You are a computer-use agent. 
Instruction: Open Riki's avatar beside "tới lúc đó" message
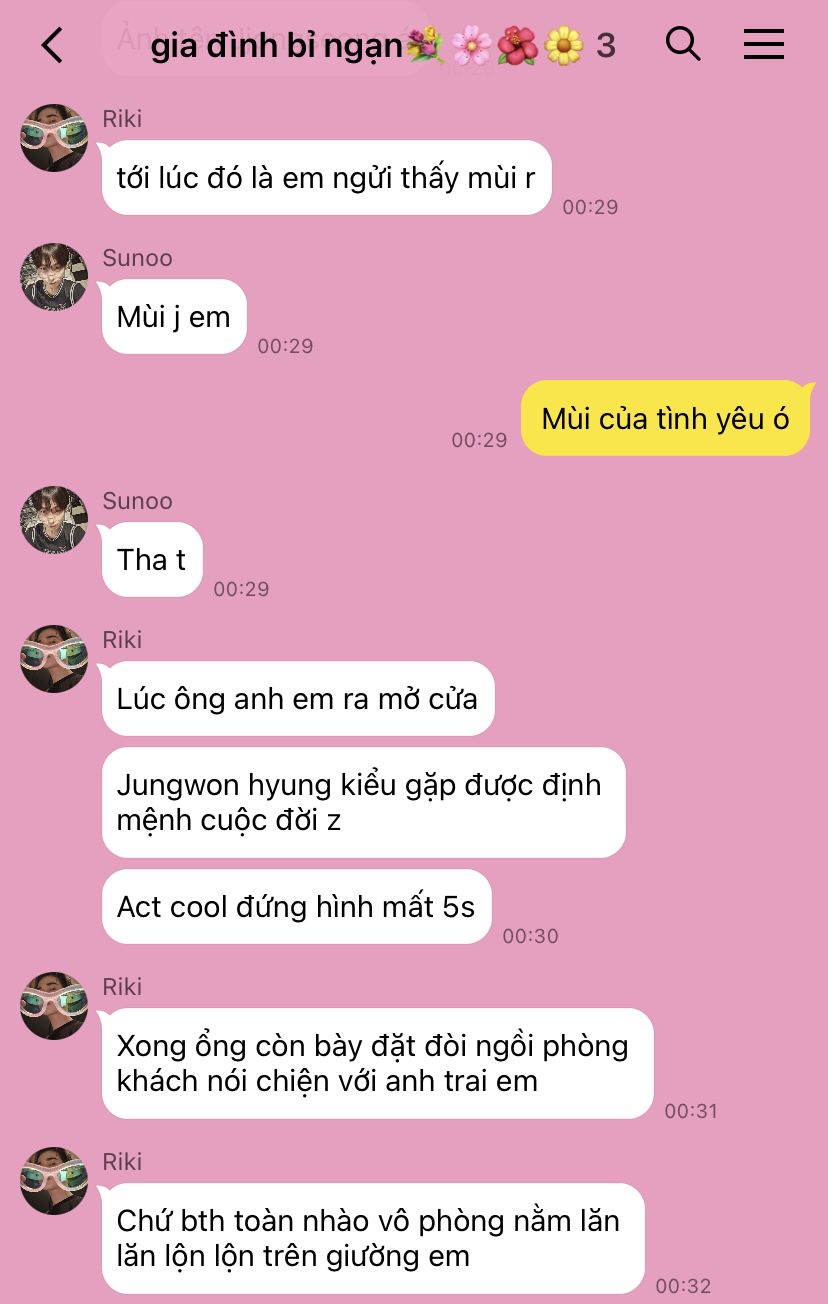click(x=54, y=138)
